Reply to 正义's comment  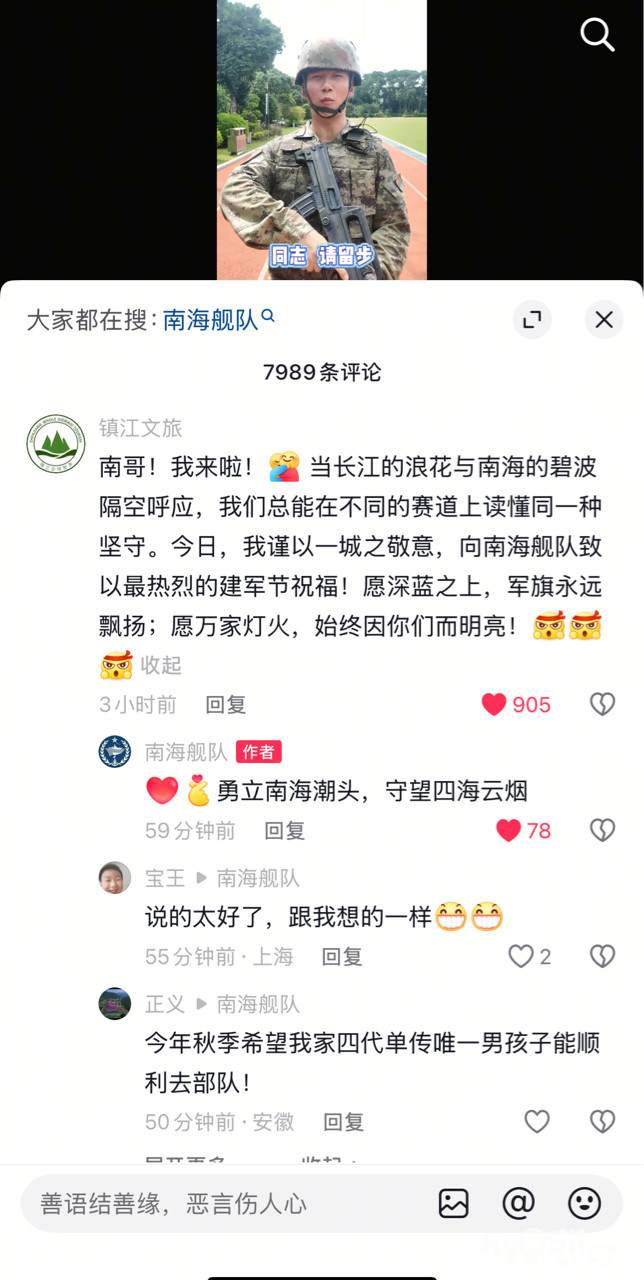[343, 1122]
